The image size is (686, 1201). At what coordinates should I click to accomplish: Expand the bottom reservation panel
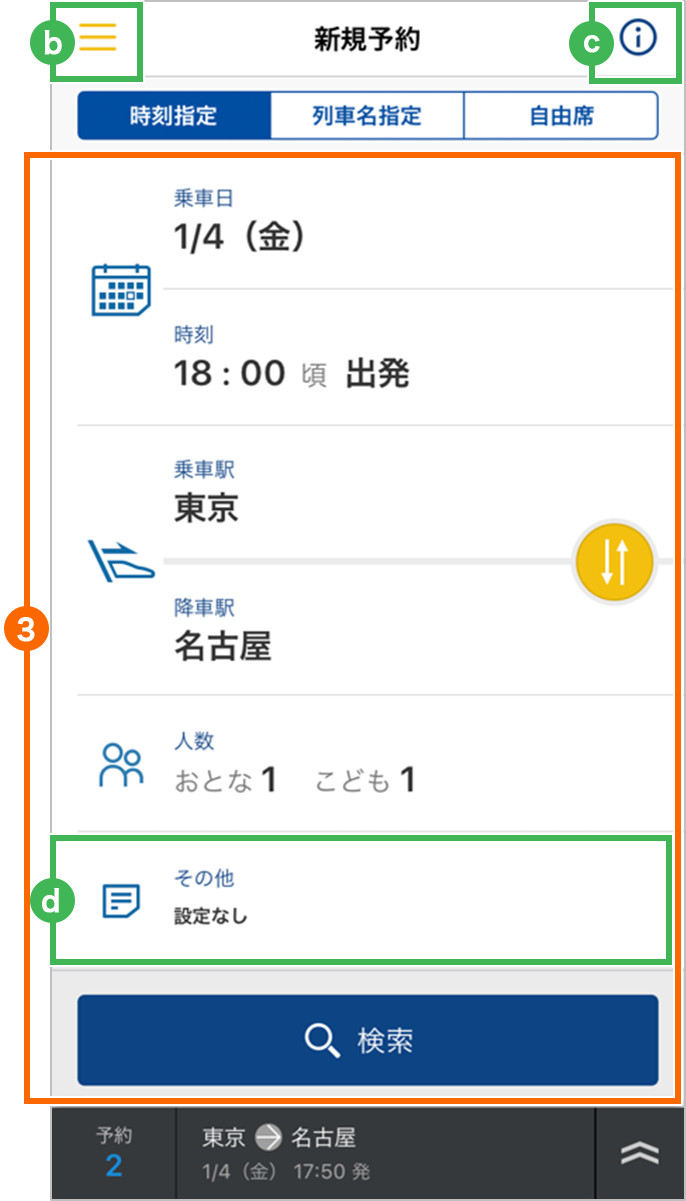[640, 1153]
